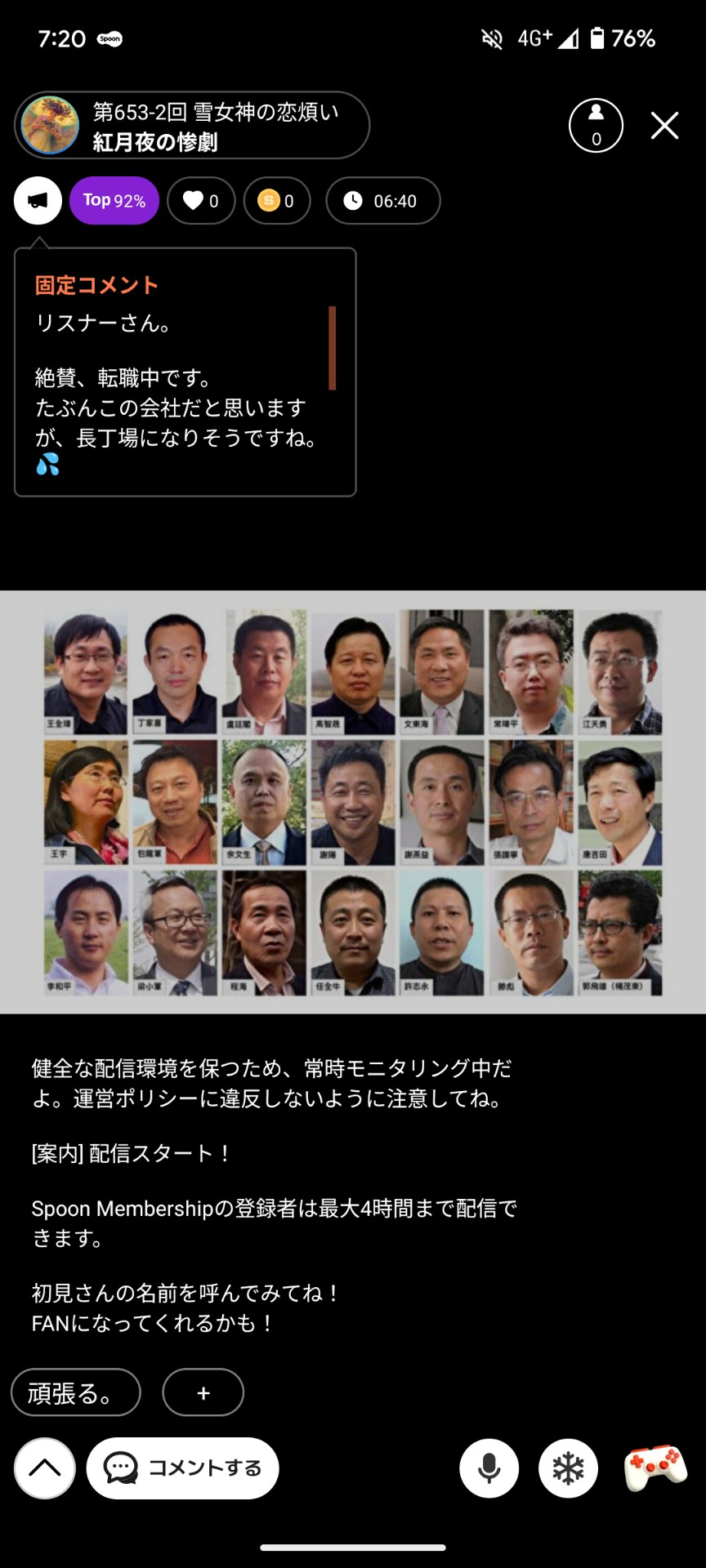
Task: Open the broadcast title info pill
Action: click(x=192, y=126)
